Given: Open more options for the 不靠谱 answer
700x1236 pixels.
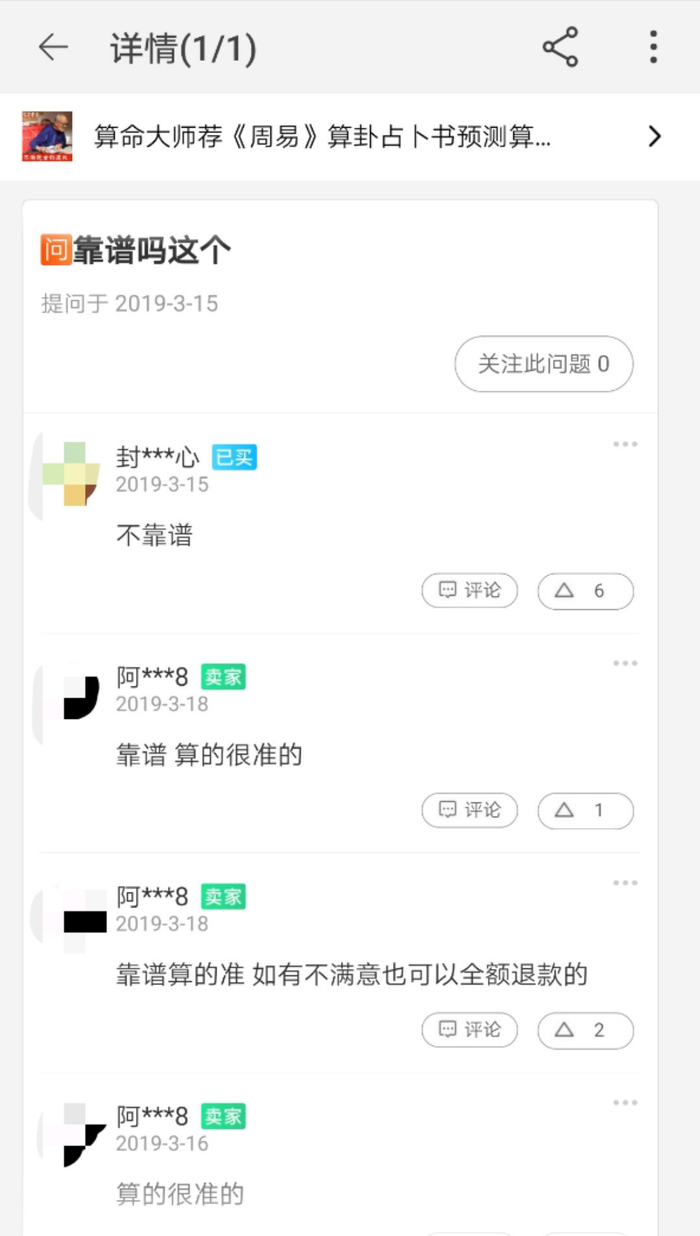Looking at the screenshot, I should pos(625,445).
